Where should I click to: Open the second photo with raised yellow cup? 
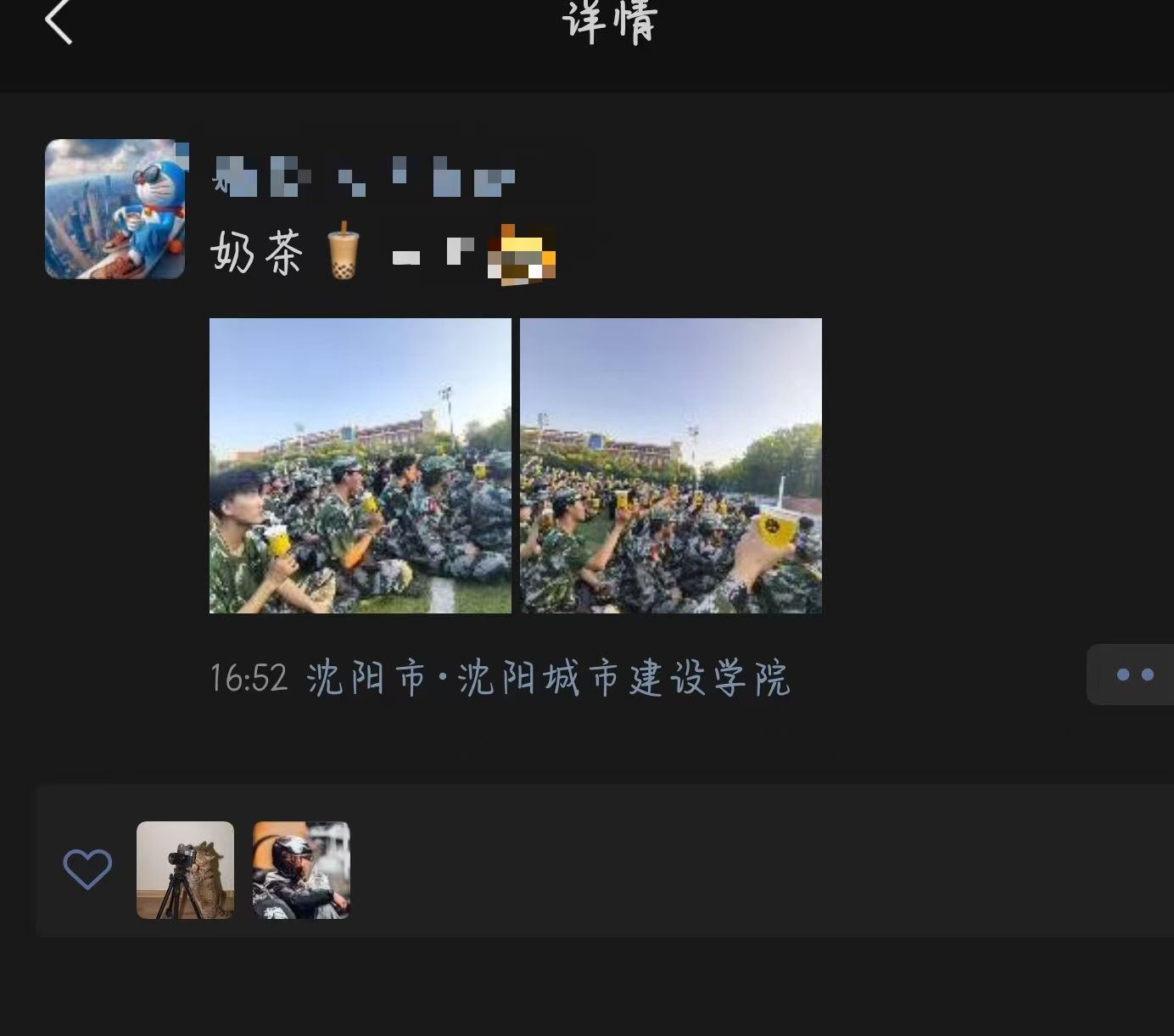[x=671, y=466]
